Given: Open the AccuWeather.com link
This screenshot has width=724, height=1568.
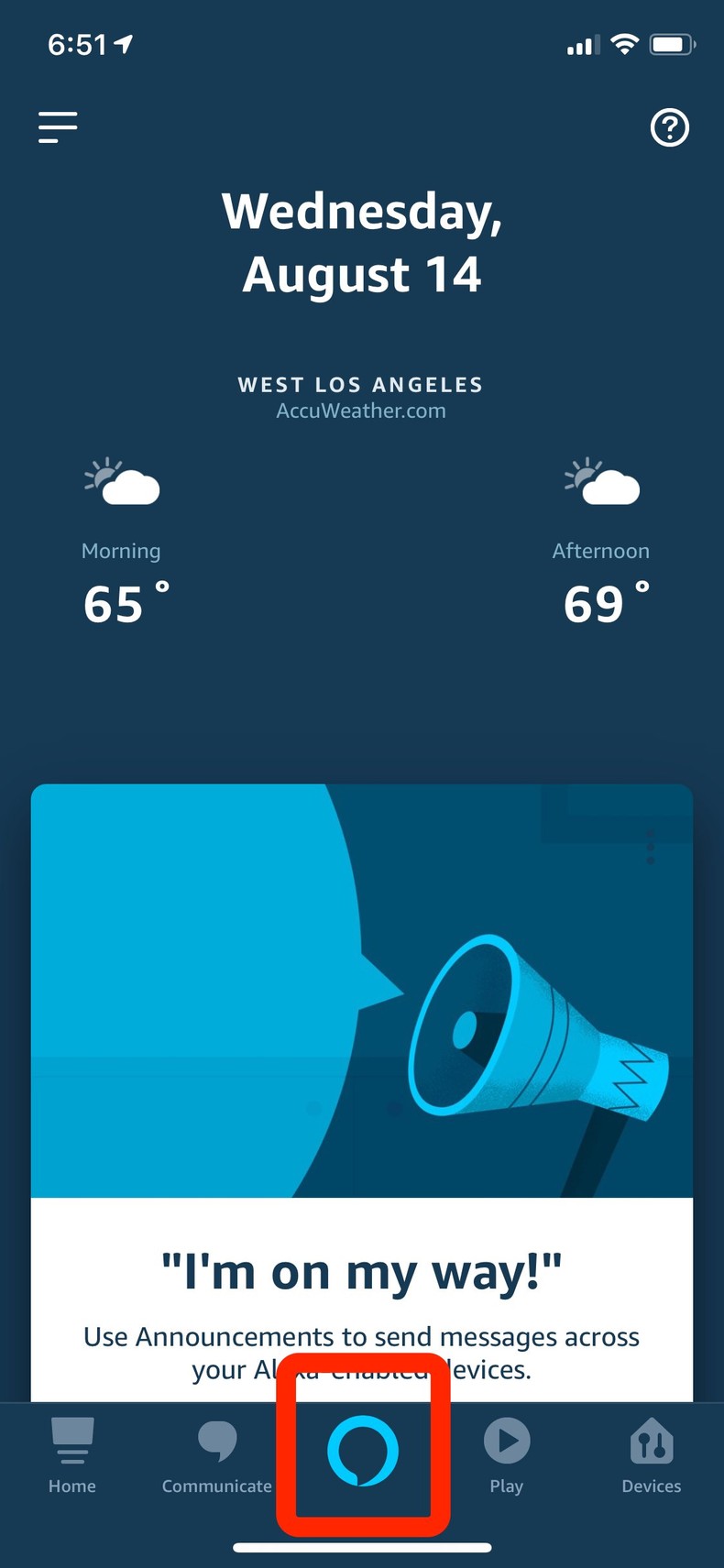Looking at the screenshot, I should pyautogui.click(x=361, y=411).
